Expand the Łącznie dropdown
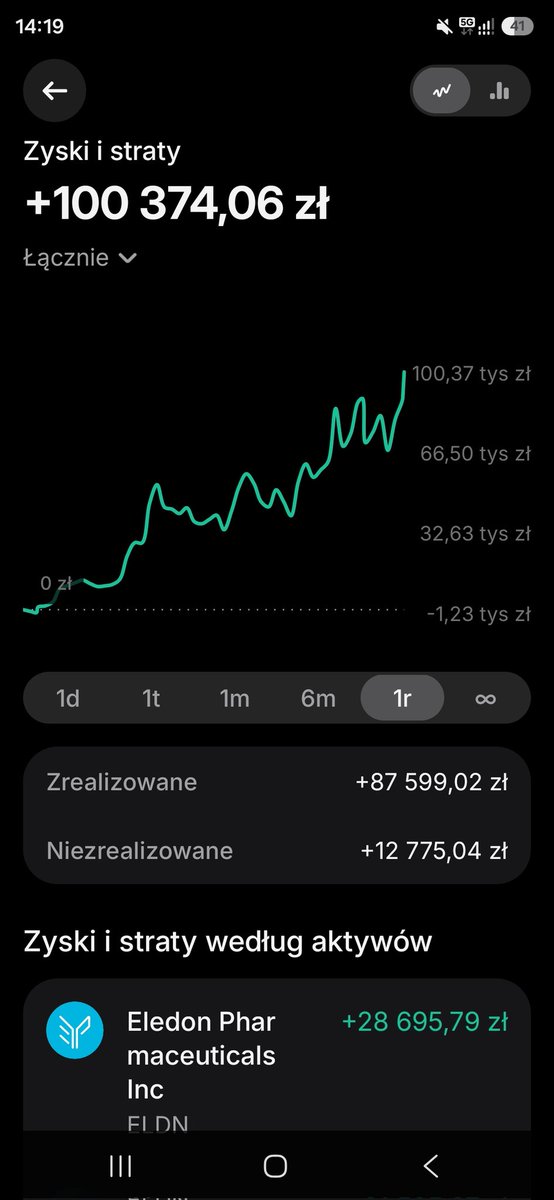Image resolution: width=554 pixels, height=1200 pixels. coord(80,257)
